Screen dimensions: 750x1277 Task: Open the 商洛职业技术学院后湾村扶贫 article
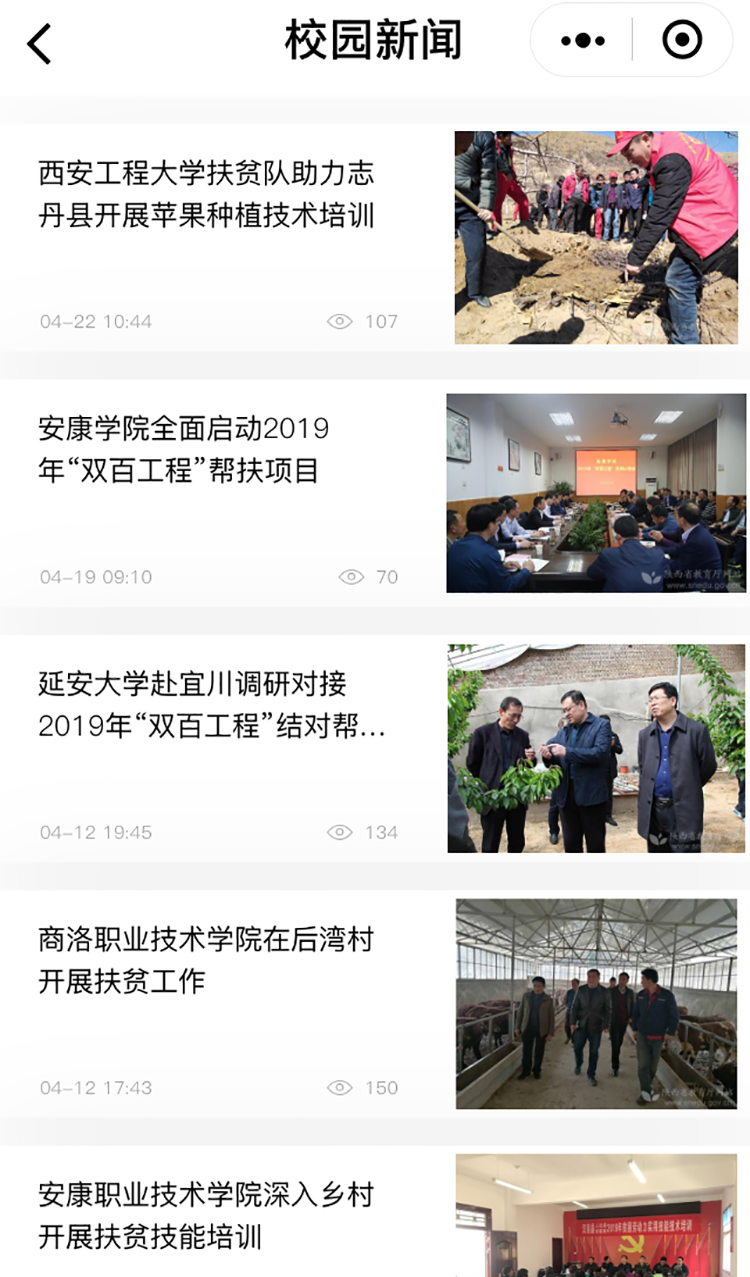pyautogui.click(x=375, y=1003)
